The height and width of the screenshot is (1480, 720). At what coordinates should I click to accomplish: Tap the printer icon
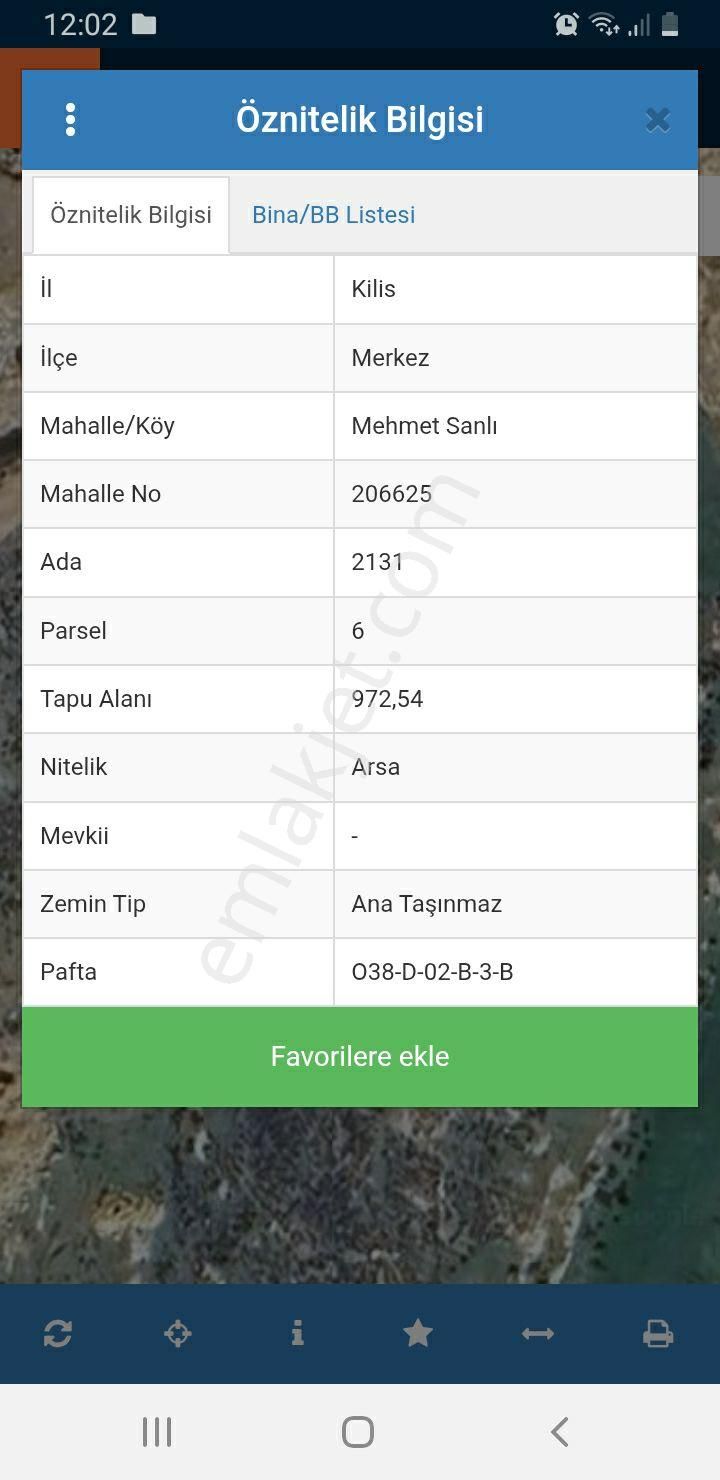[x=657, y=1333]
